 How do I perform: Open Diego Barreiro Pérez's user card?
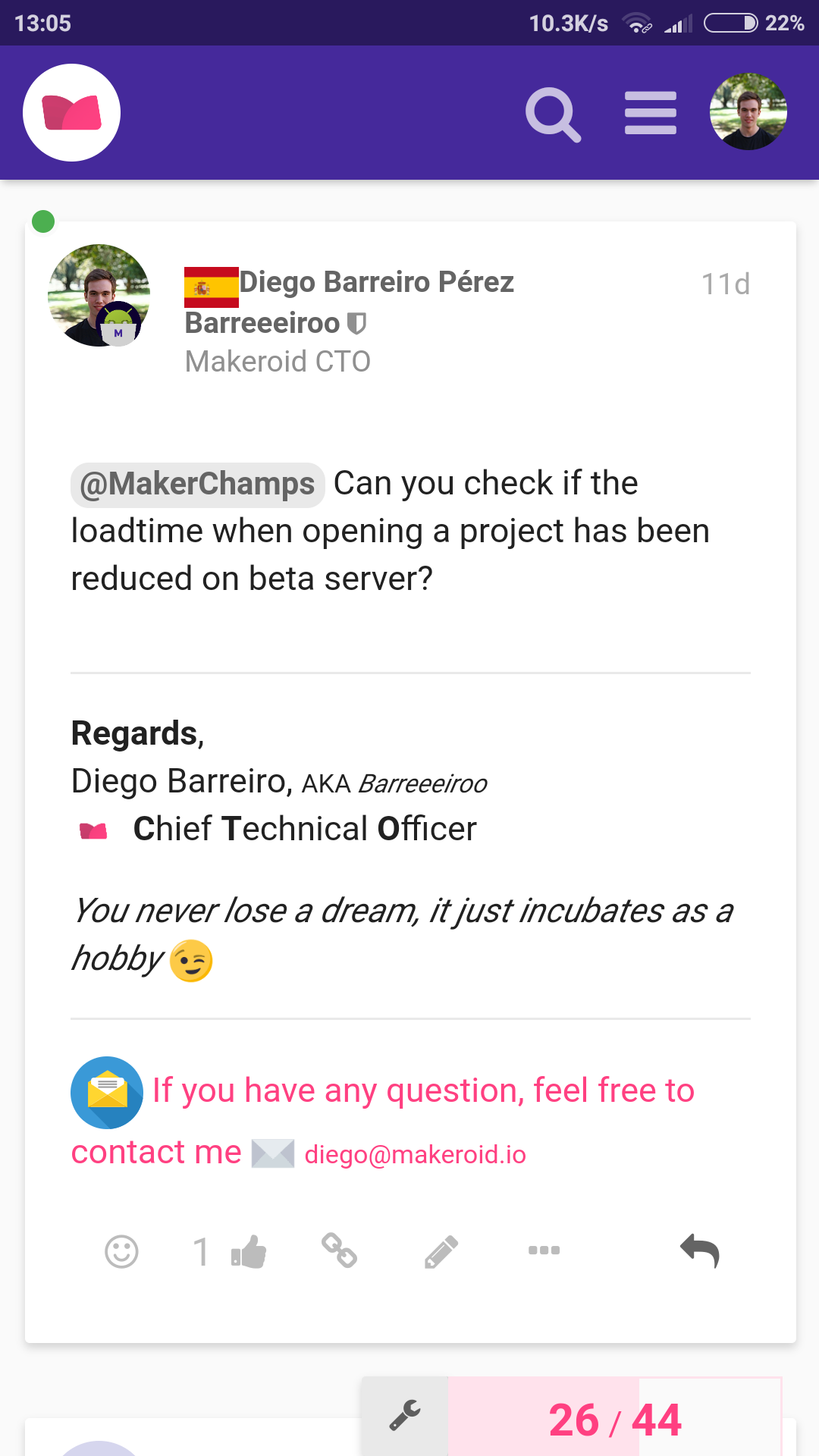376,282
